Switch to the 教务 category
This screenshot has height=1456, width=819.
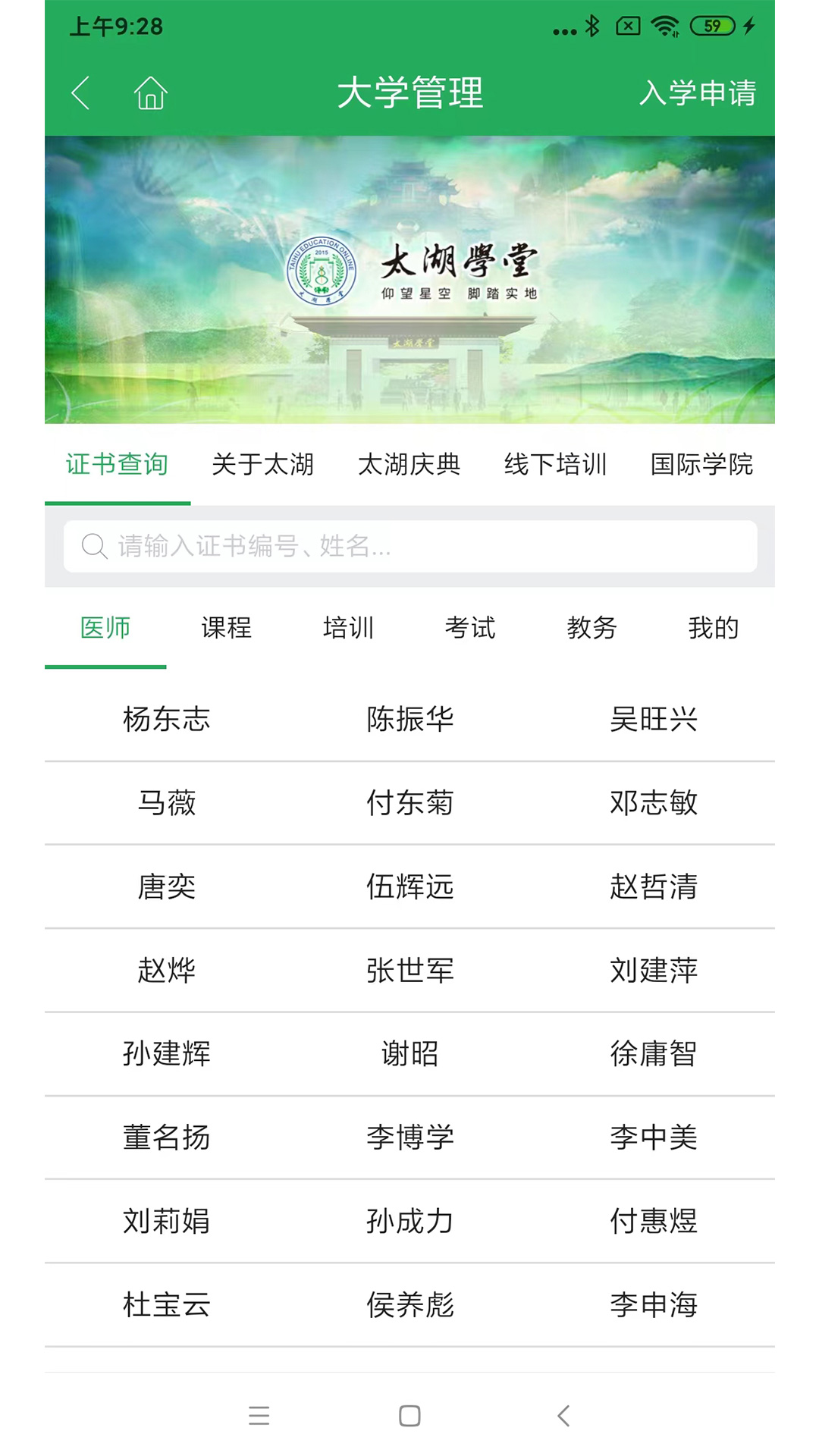(591, 628)
